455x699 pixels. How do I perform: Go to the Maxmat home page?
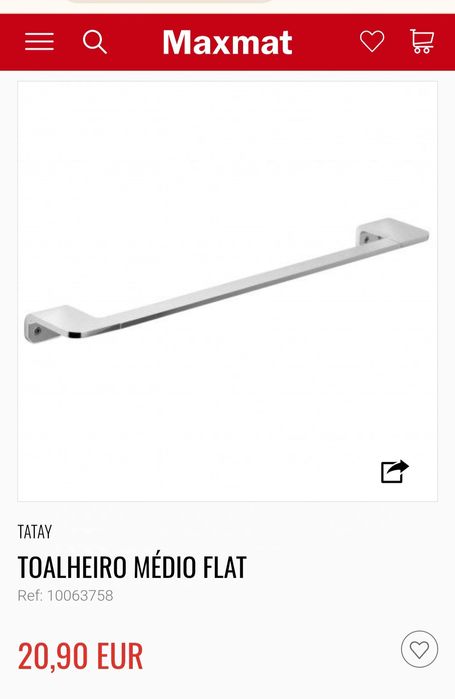(x=227, y=42)
